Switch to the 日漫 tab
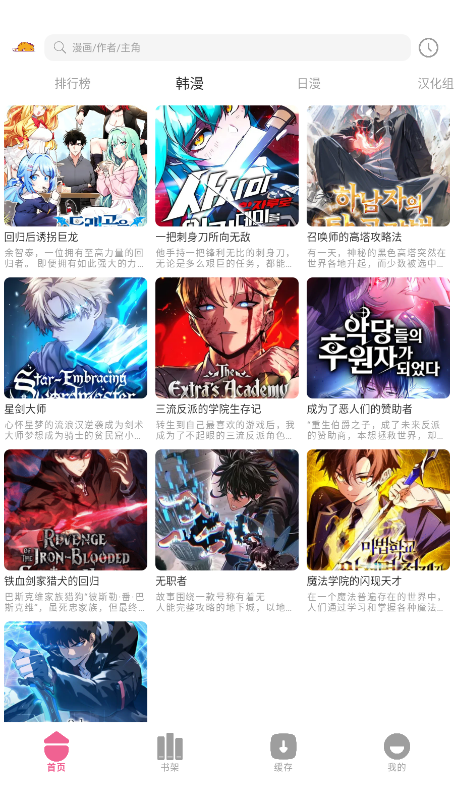 tap(309, 83)
